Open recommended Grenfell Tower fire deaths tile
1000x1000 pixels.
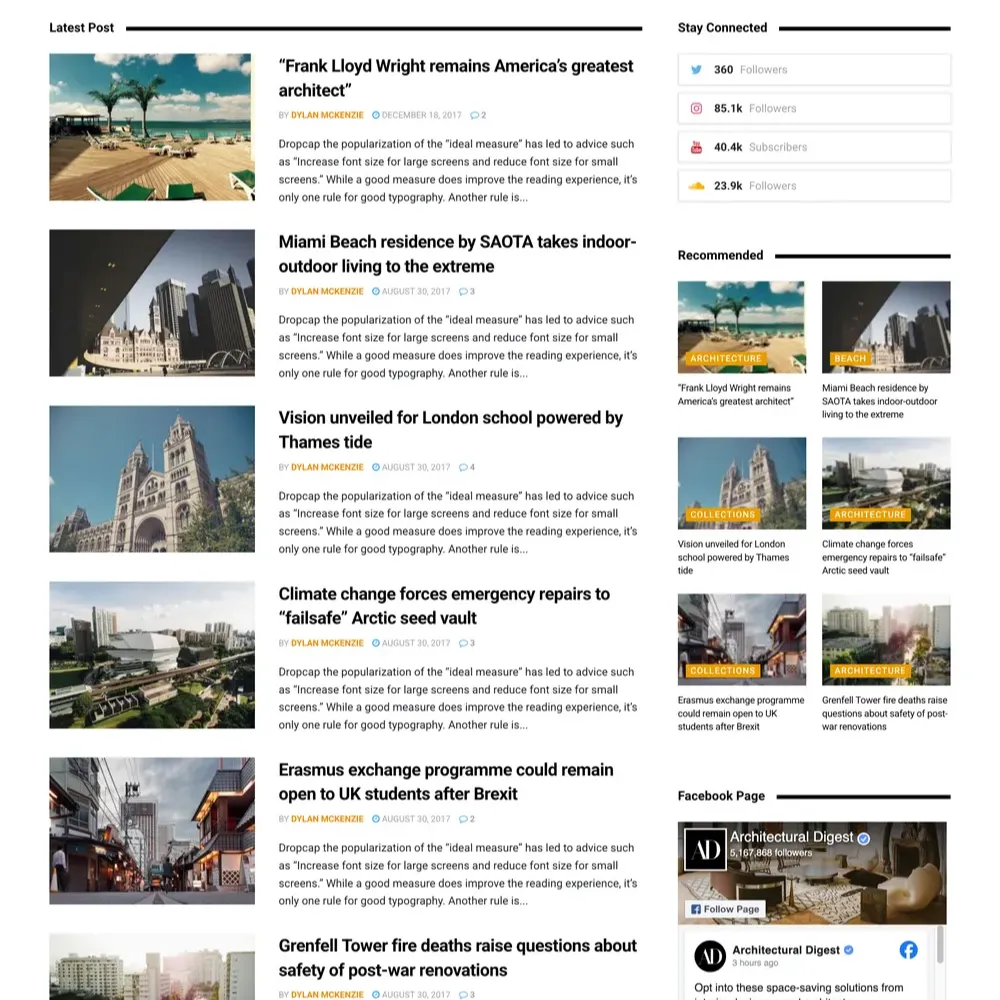coord(886,640)
